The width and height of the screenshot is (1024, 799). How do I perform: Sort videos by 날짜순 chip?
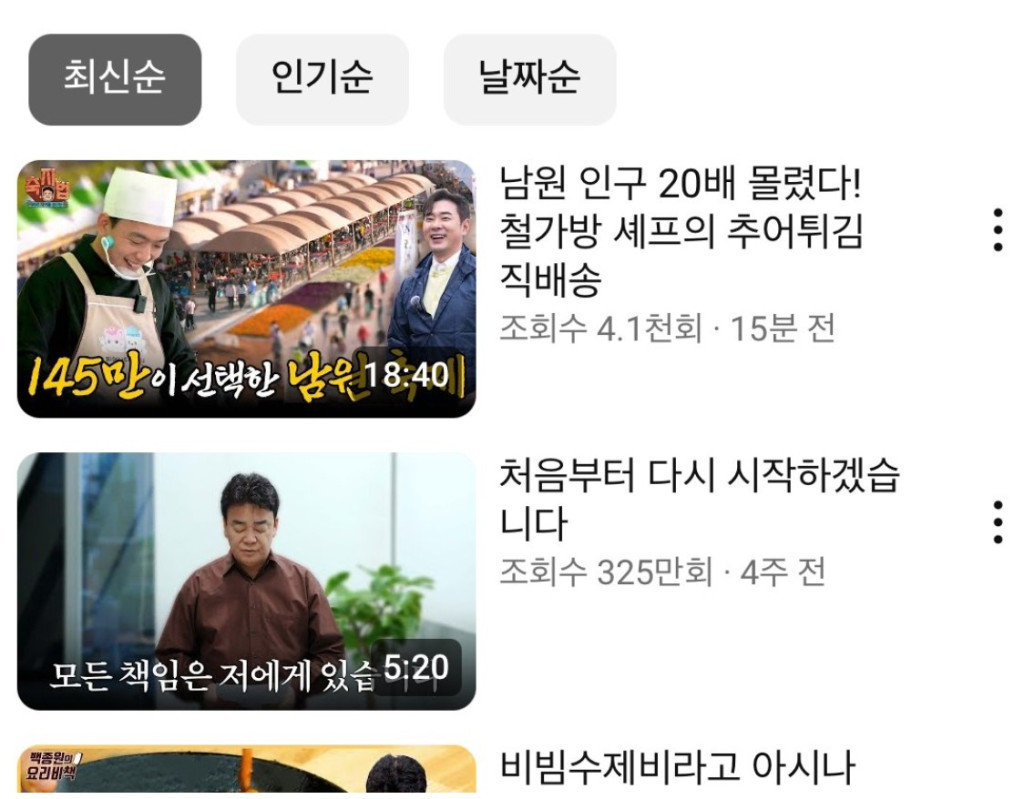click(x=529, y=79)
